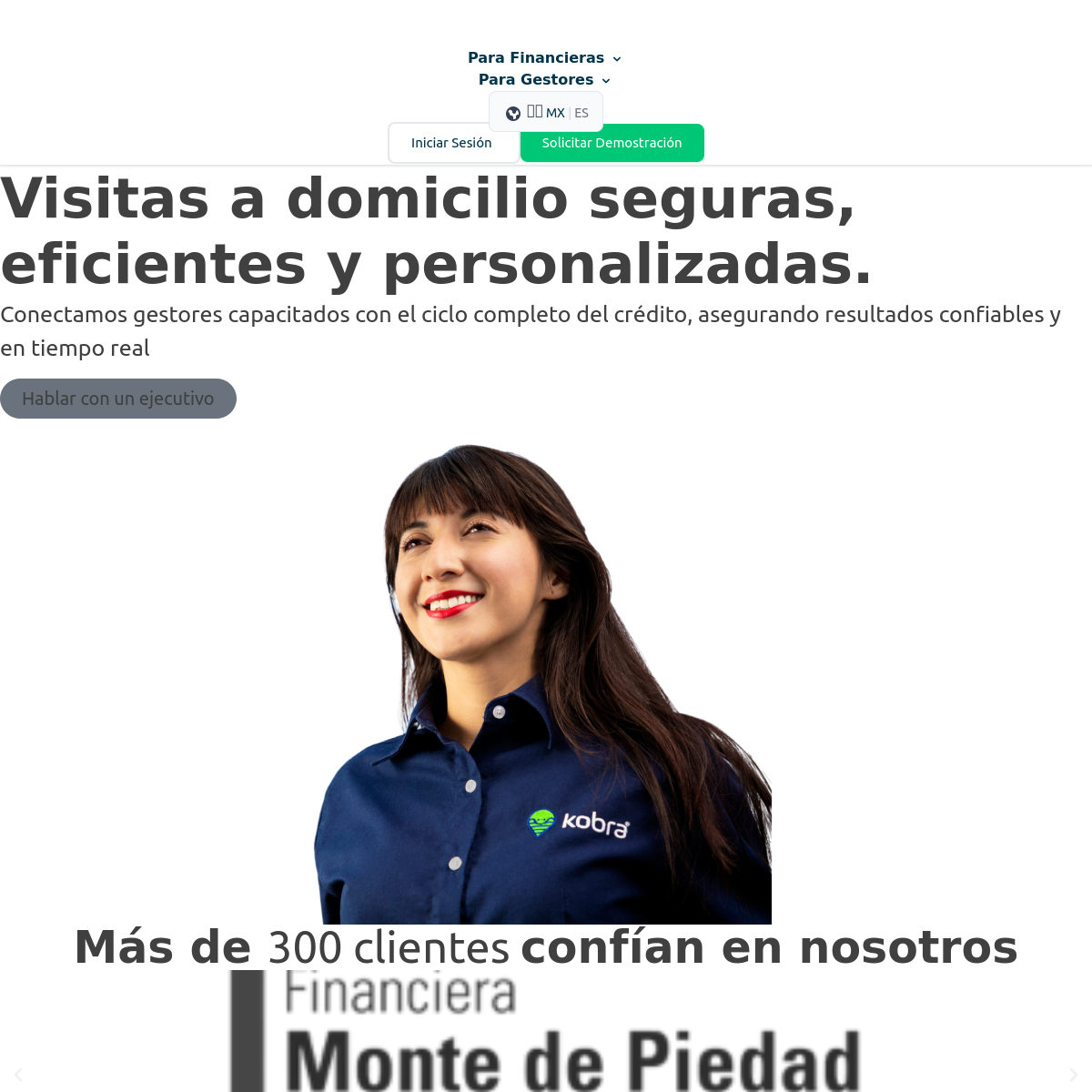
Task: Tap Iniciar Sesión to log in
Action: click(x=452, y=143)
